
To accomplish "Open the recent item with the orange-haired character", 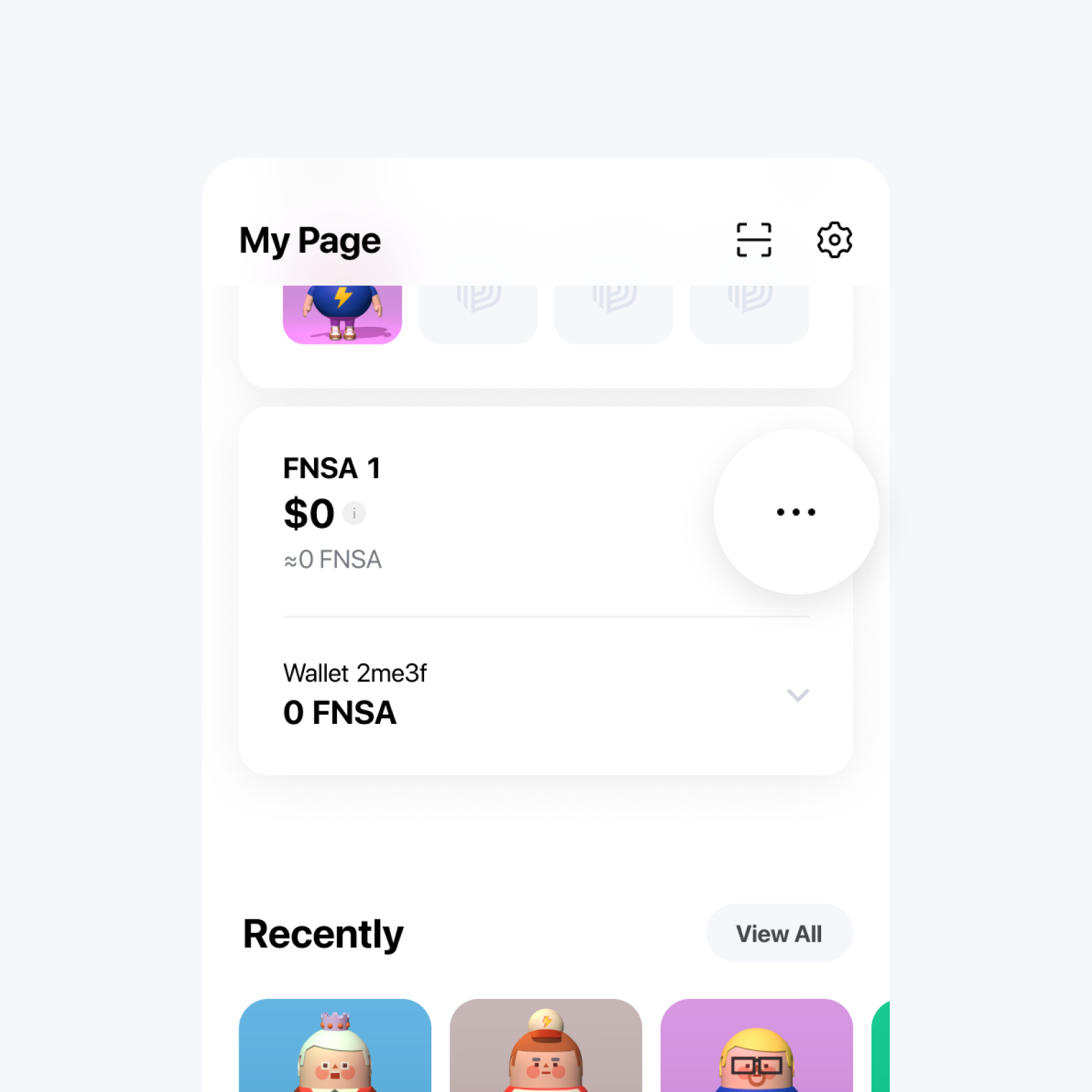I will tap(545, 1046).
